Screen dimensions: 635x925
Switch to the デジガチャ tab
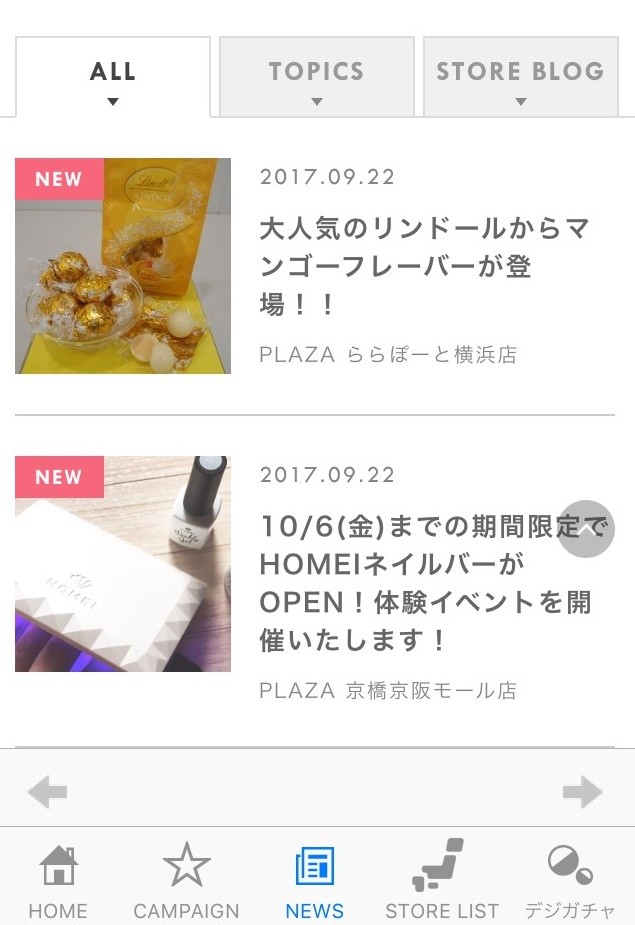pyautogui.click(x=571, y=881)
